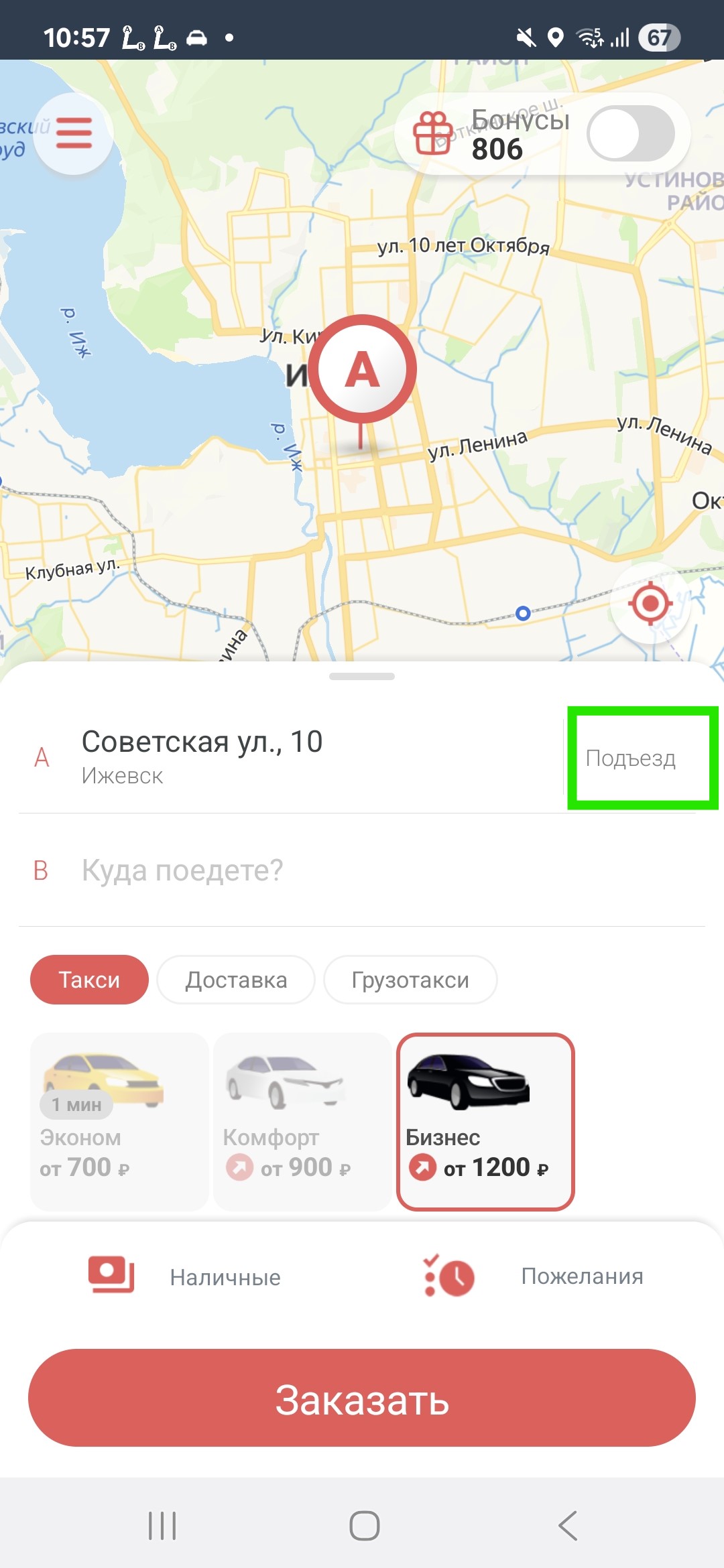Center map on my location
Screen dimensions: 724x1568
[650, 604]
